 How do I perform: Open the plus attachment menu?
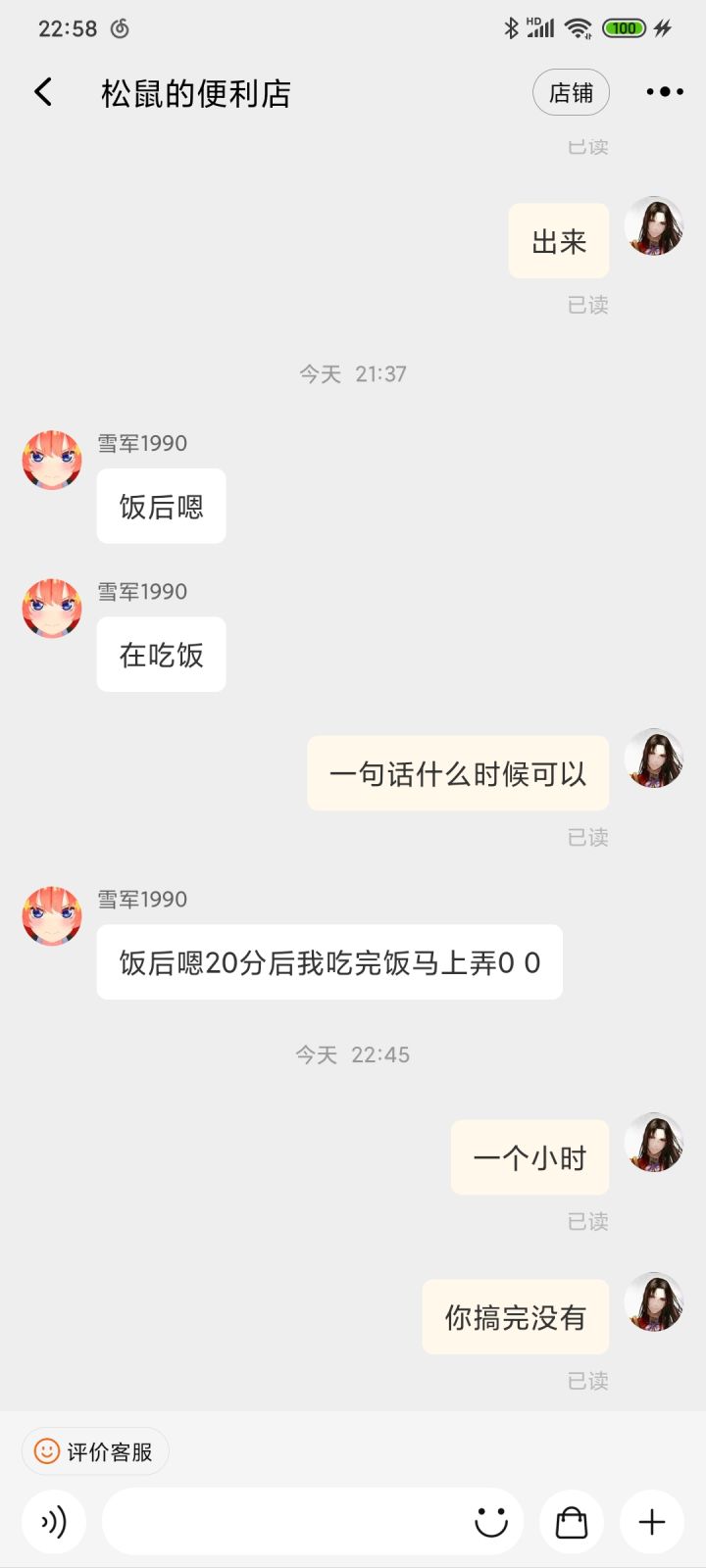(x=652, y=1522)
